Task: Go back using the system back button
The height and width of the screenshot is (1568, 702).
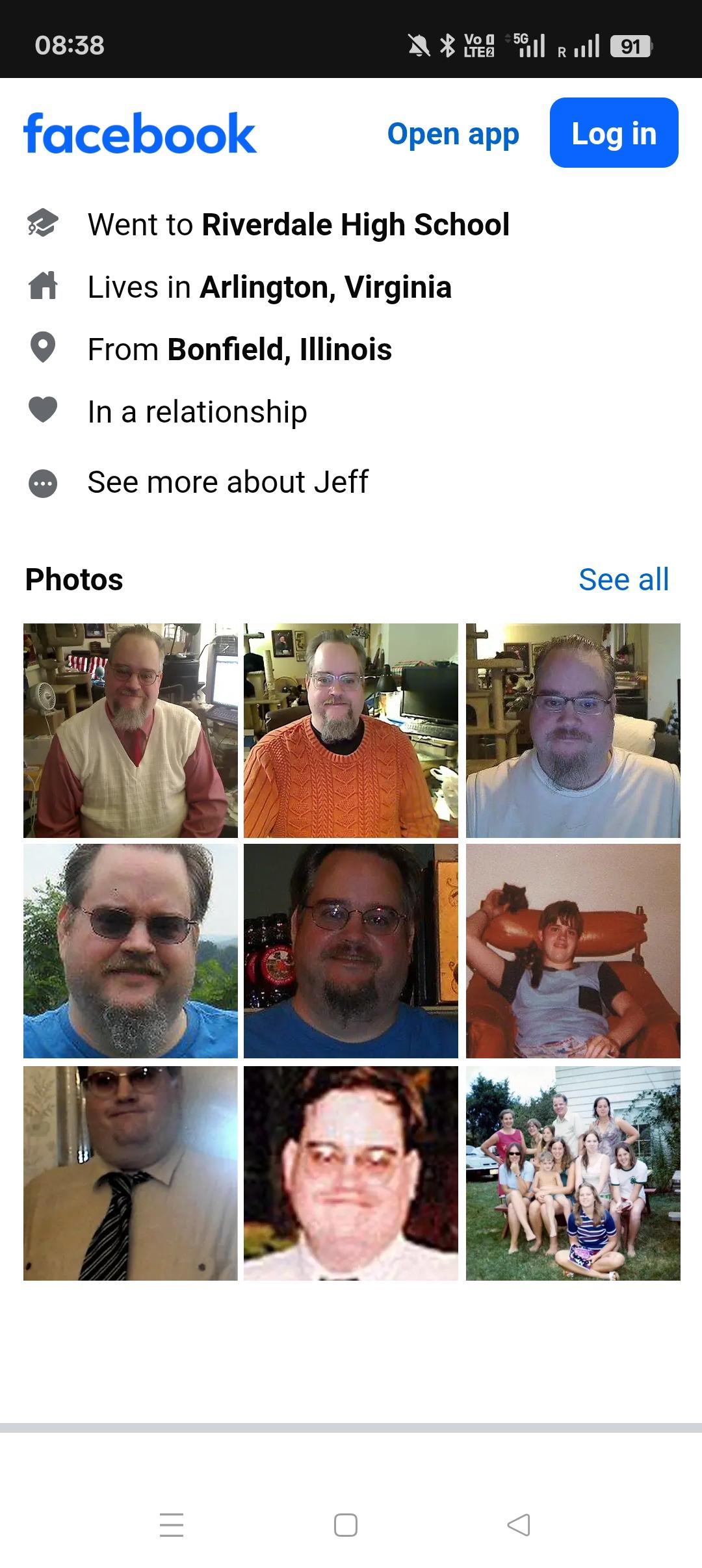Action: pos(519,1524)
